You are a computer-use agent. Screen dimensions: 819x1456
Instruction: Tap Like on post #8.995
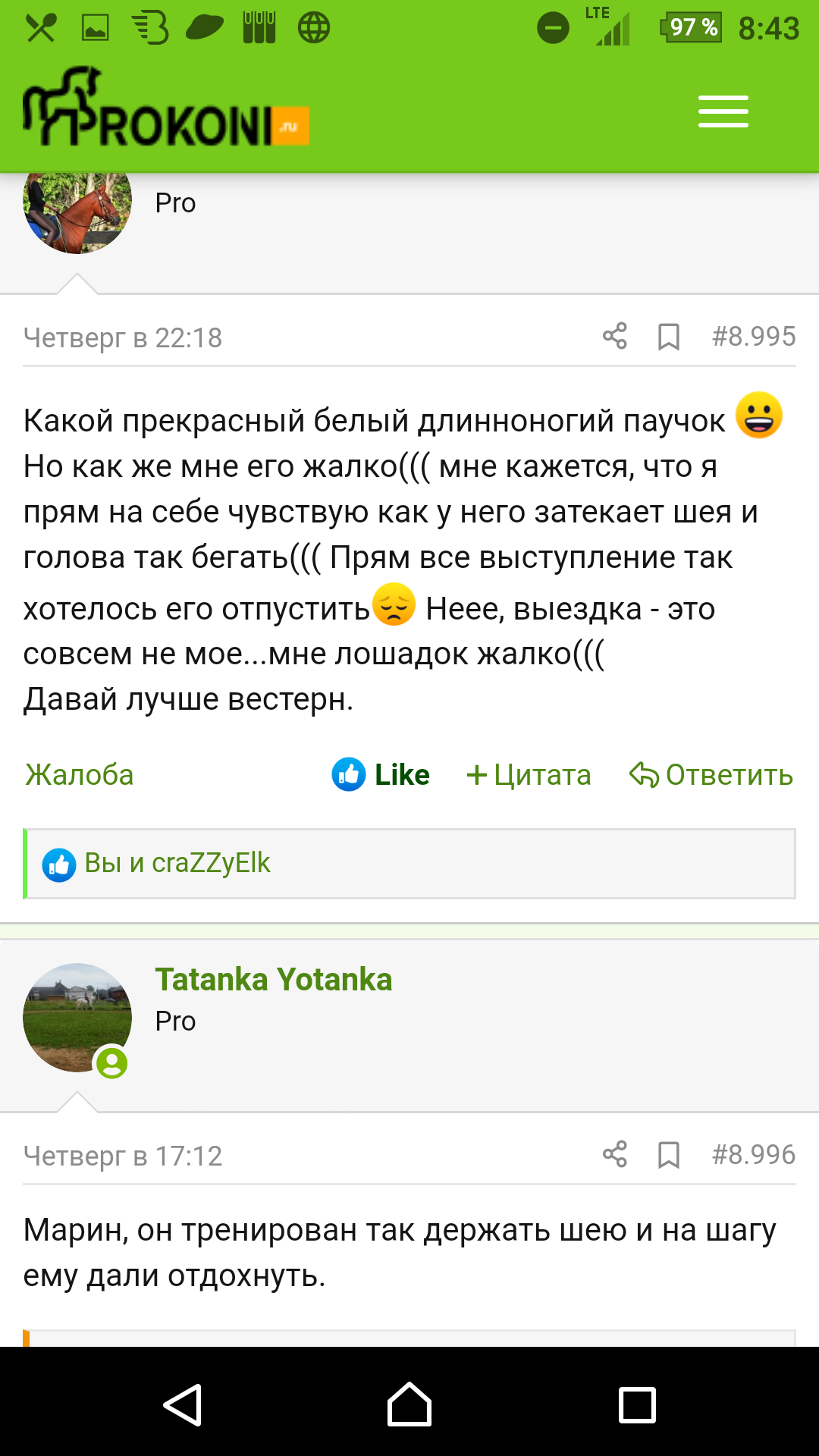point(381,775)
